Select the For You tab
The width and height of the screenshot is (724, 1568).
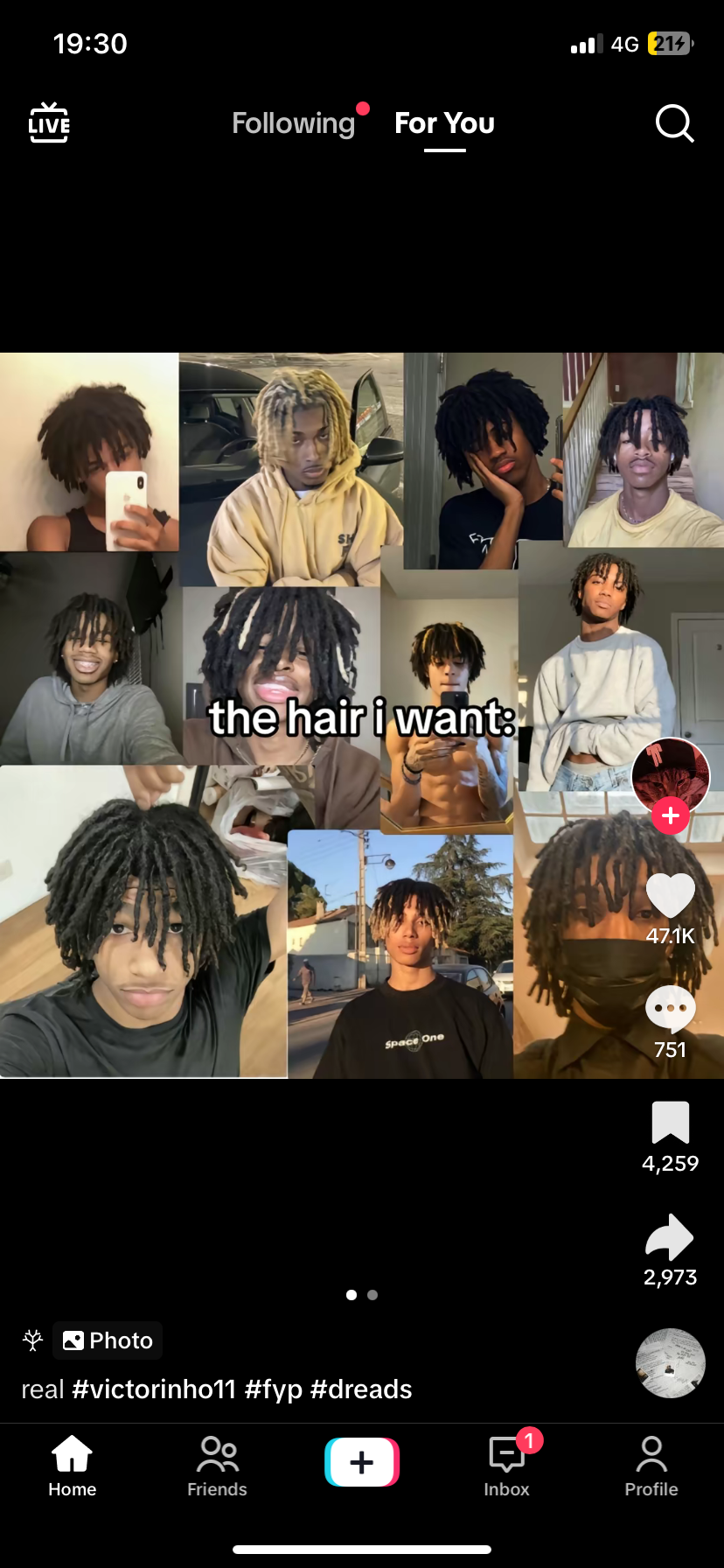coord(444,123)
